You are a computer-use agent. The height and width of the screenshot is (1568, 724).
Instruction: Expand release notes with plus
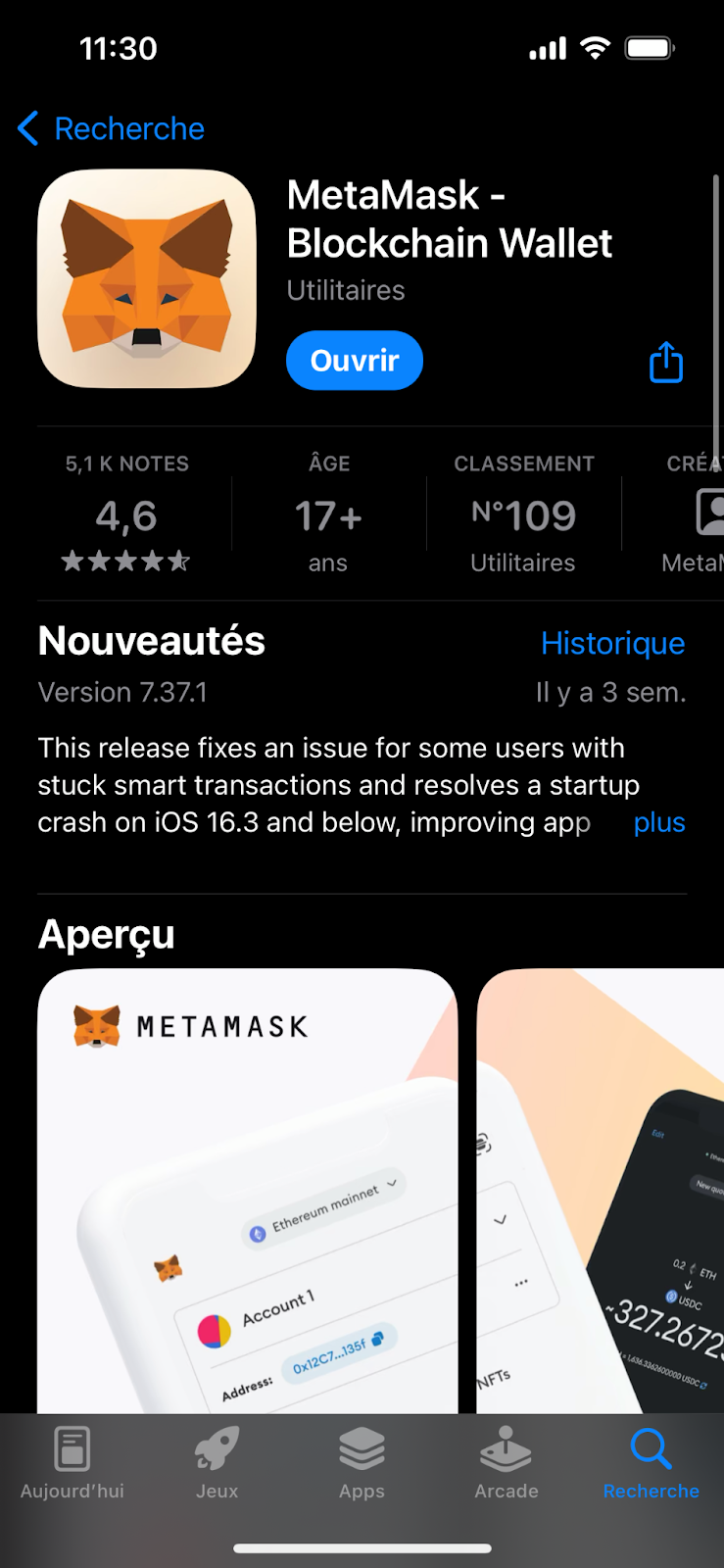coord(658,822)
